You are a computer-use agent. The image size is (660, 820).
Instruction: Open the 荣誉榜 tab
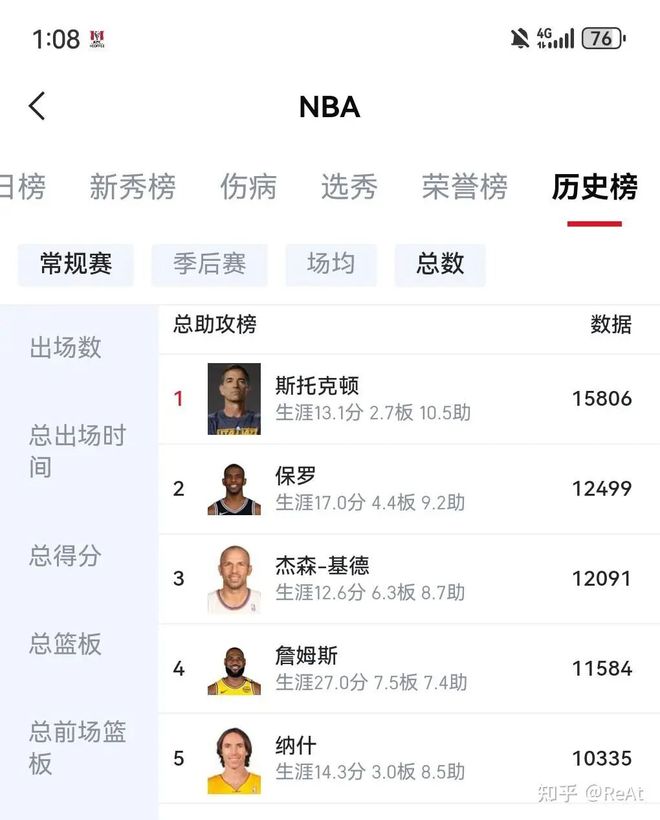click(464, 187)
